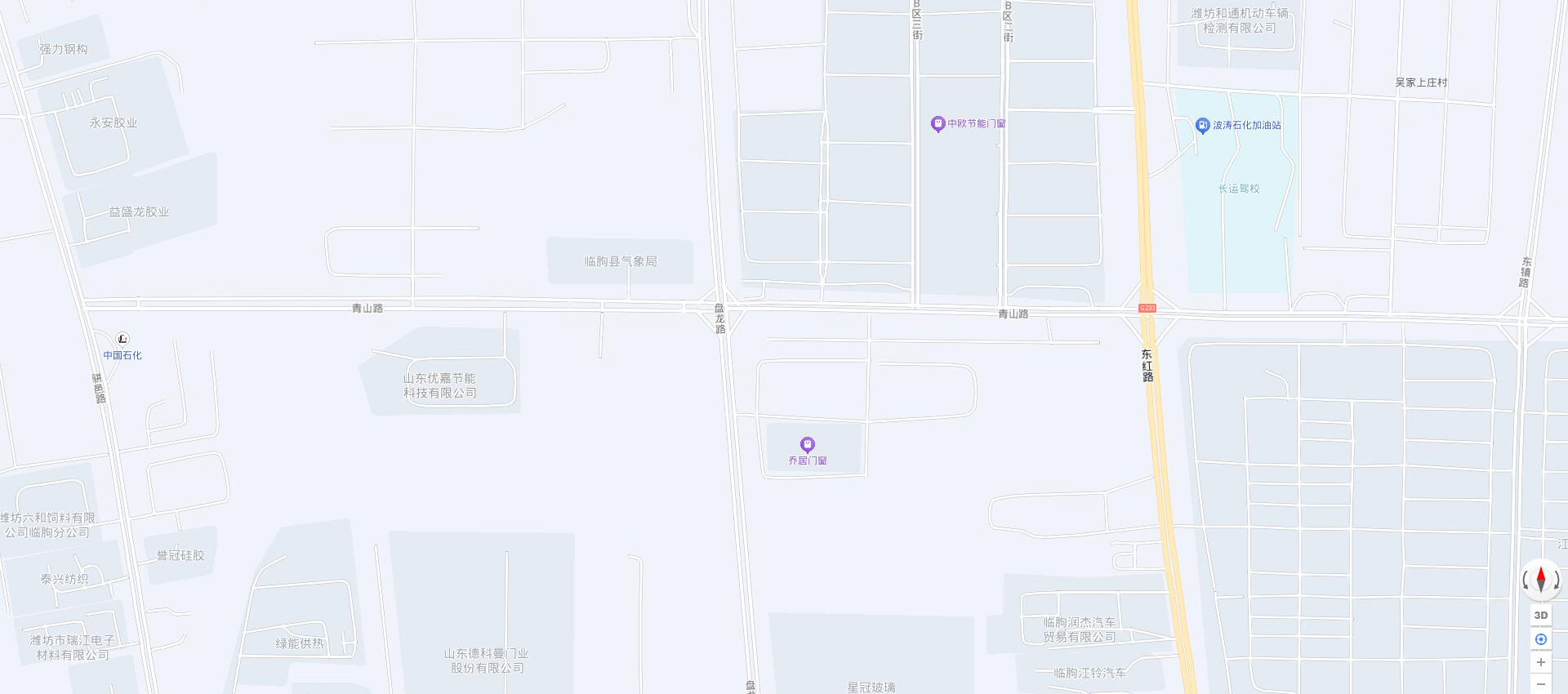The image size is (1568, 694).
Task: Open the 中欧节能门窗 place marker
Action: 938,123
